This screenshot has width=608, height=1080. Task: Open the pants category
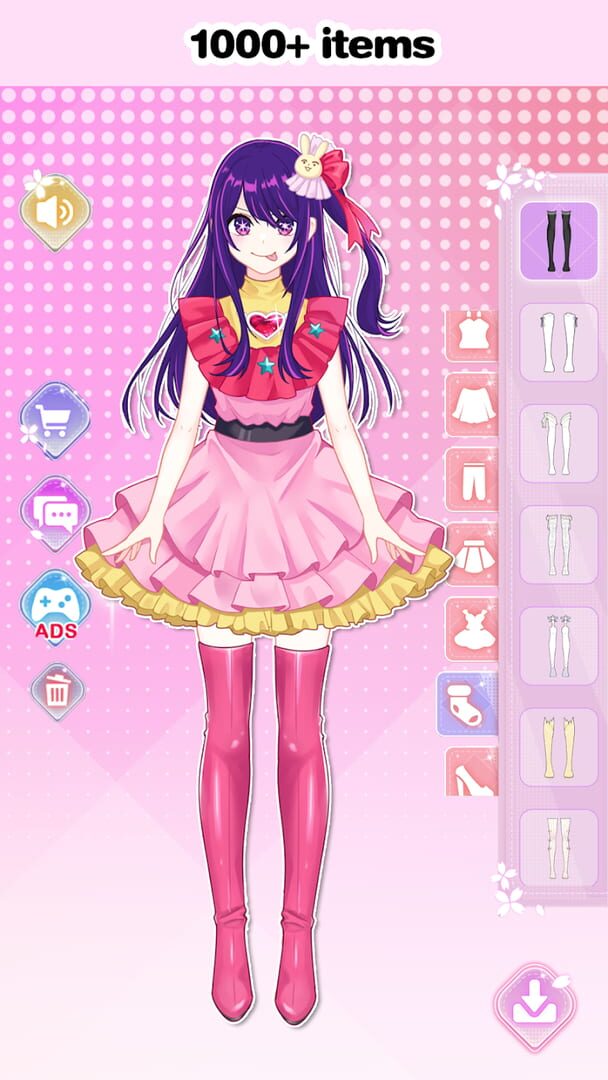[x=471, y=478]
